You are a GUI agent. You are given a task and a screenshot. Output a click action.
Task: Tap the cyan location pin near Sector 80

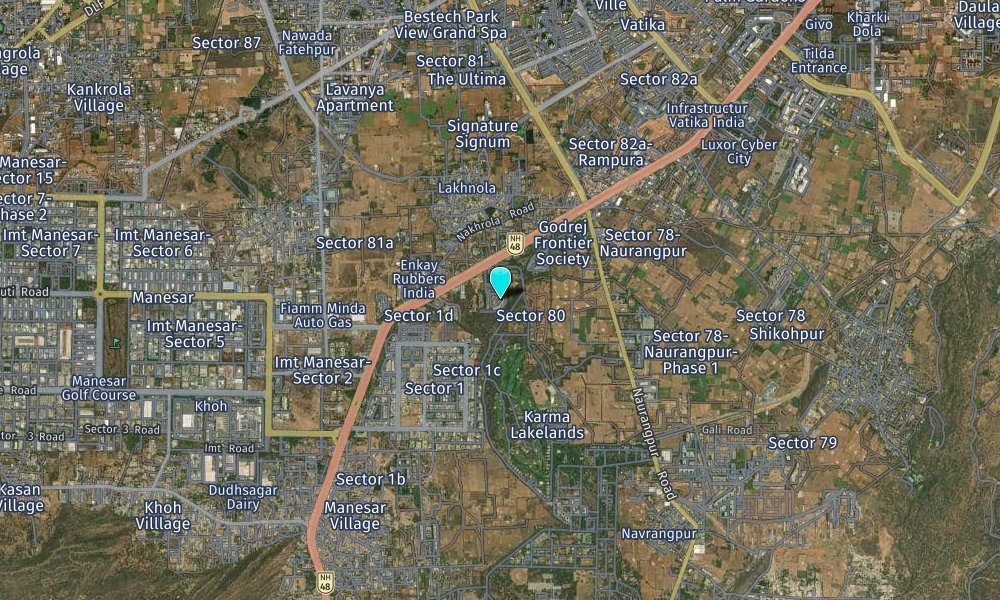coord(500,281)
